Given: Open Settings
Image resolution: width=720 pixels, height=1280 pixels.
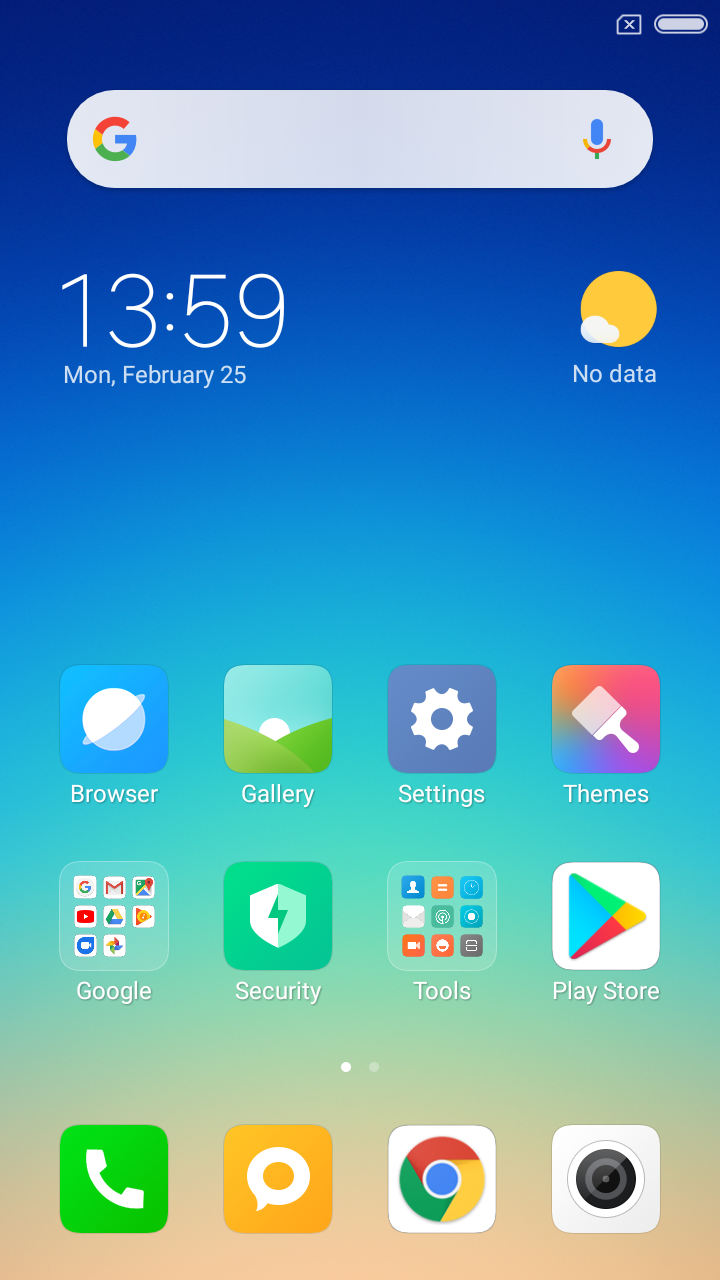Looking at the screenshot, I should pyautogui.click(x=442, y=719).
